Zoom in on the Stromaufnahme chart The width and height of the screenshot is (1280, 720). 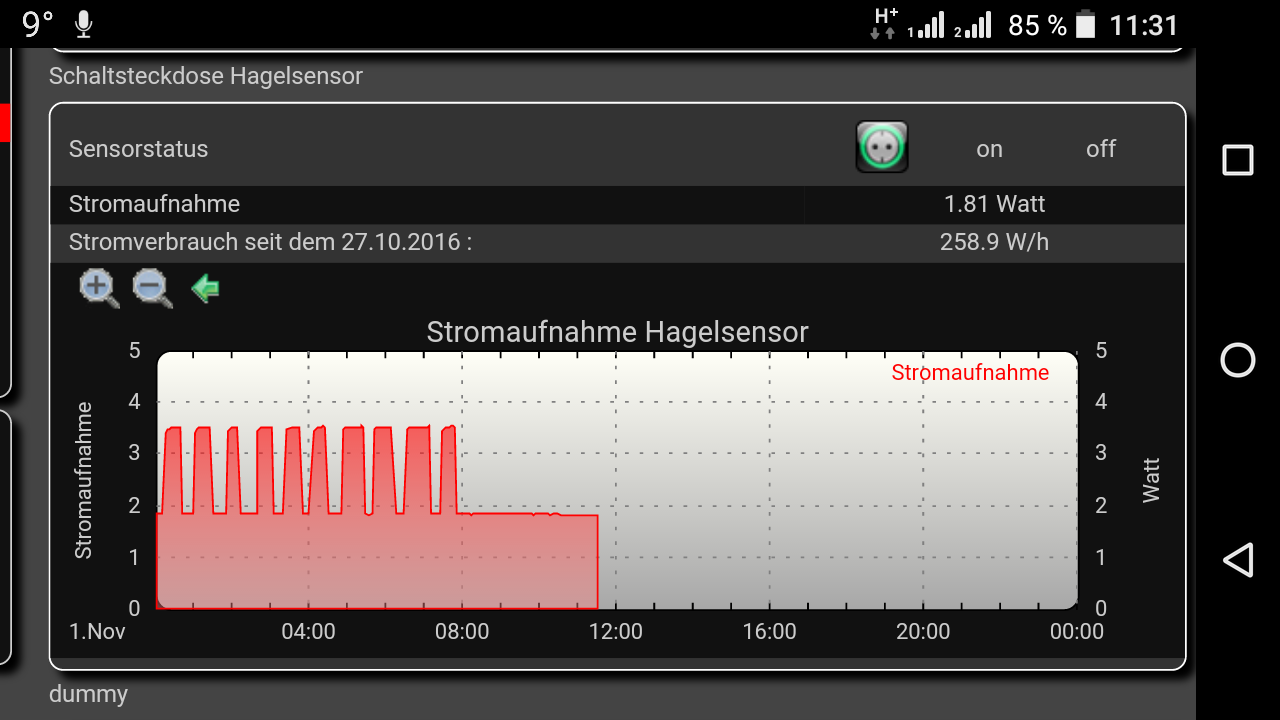point(98,289)
